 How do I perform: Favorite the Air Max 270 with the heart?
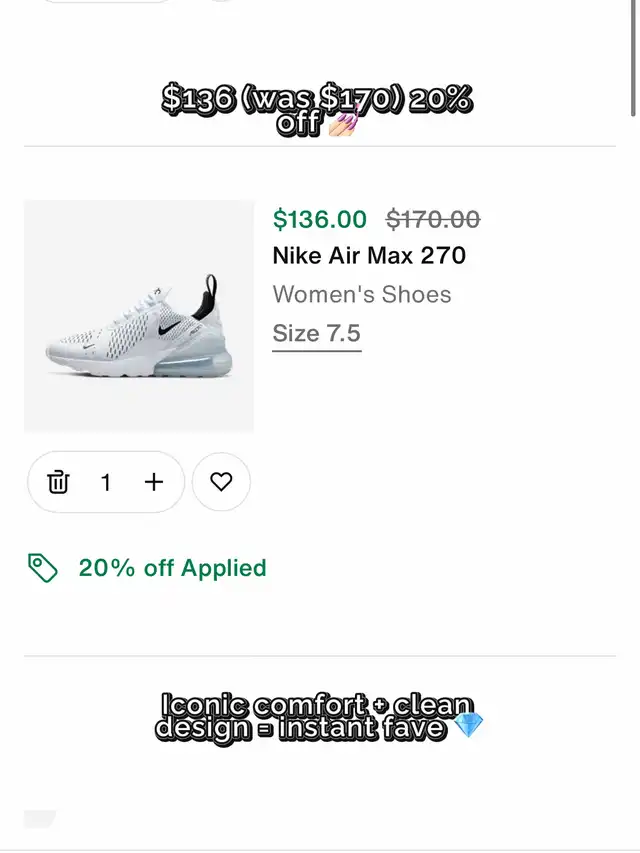click(221, 482)
